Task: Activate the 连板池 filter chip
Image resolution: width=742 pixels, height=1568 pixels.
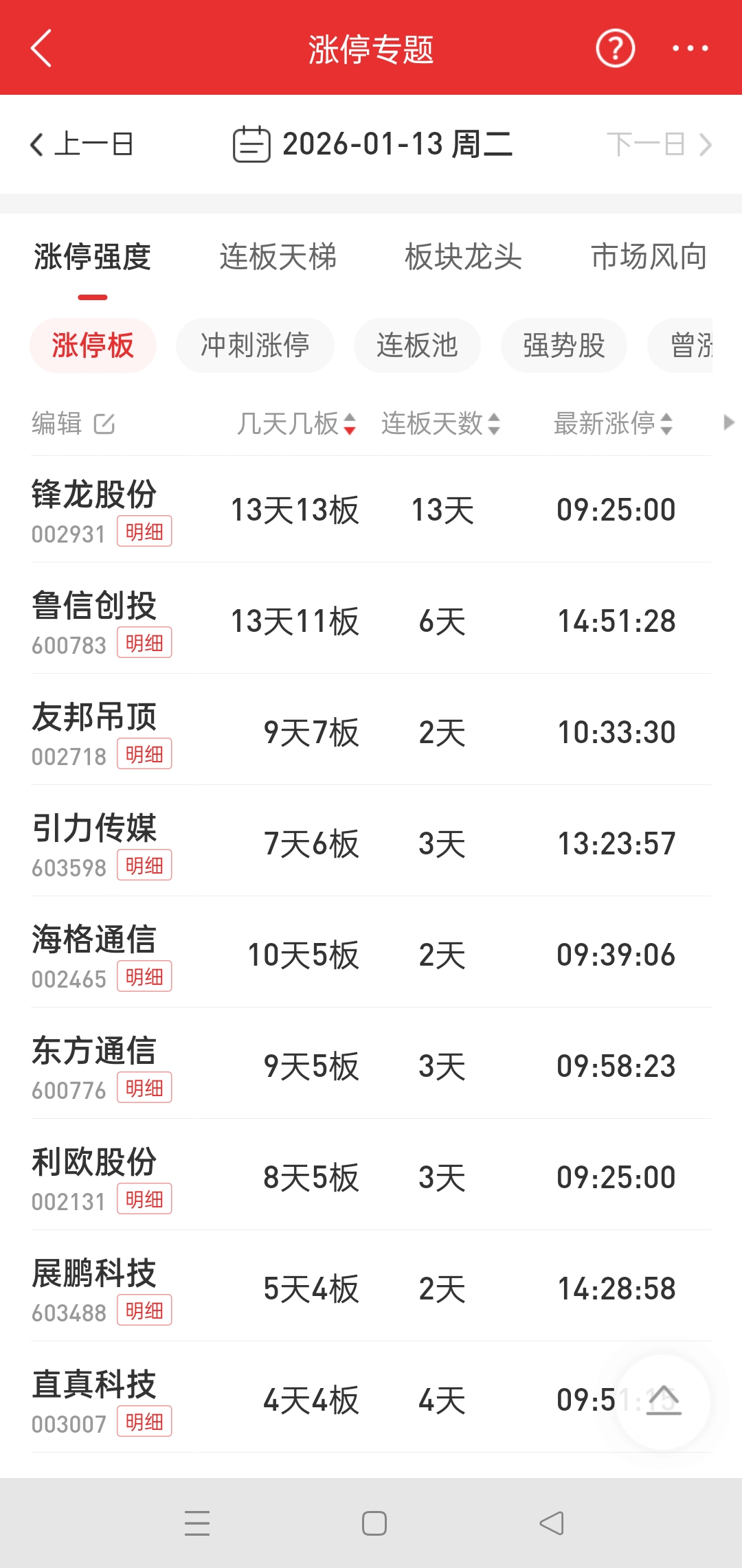Action: coord(417,345)
